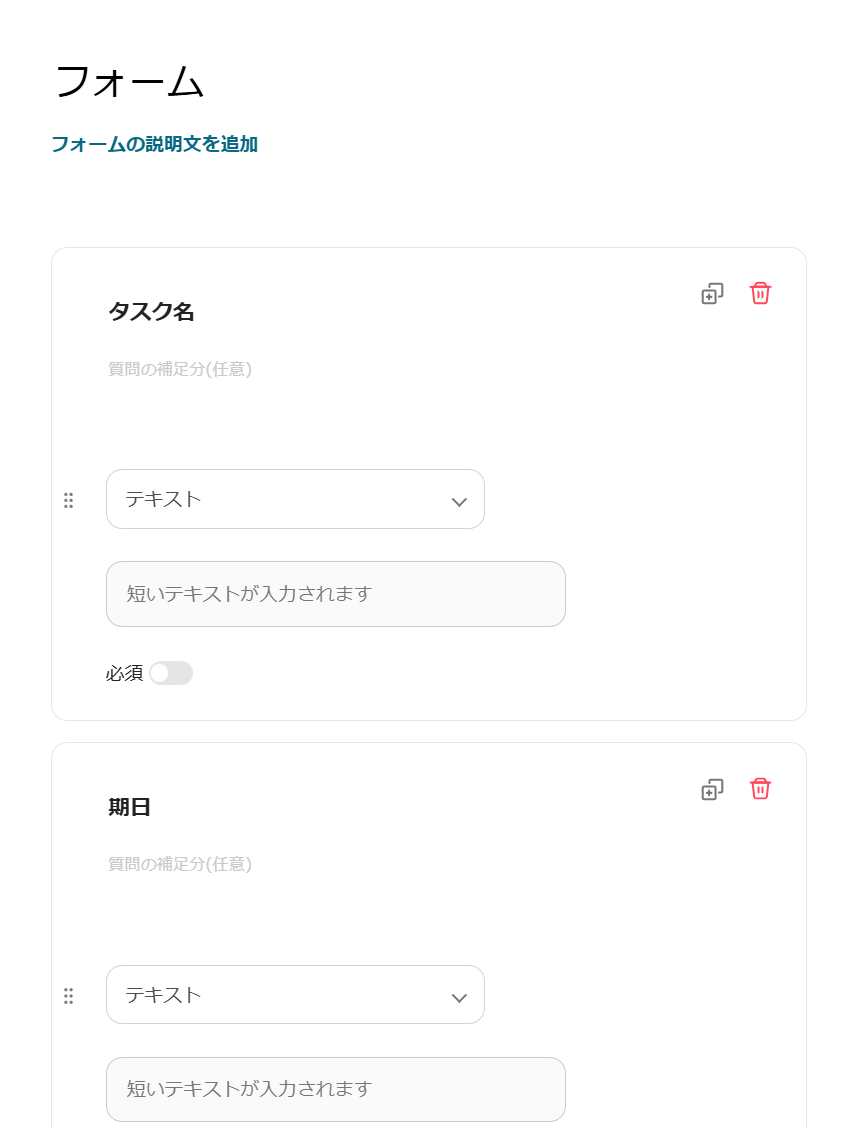Toggle 必須 switch for タスク名
The width and height of the screenshot is (855, 1129).
click(x=171, y=673)
